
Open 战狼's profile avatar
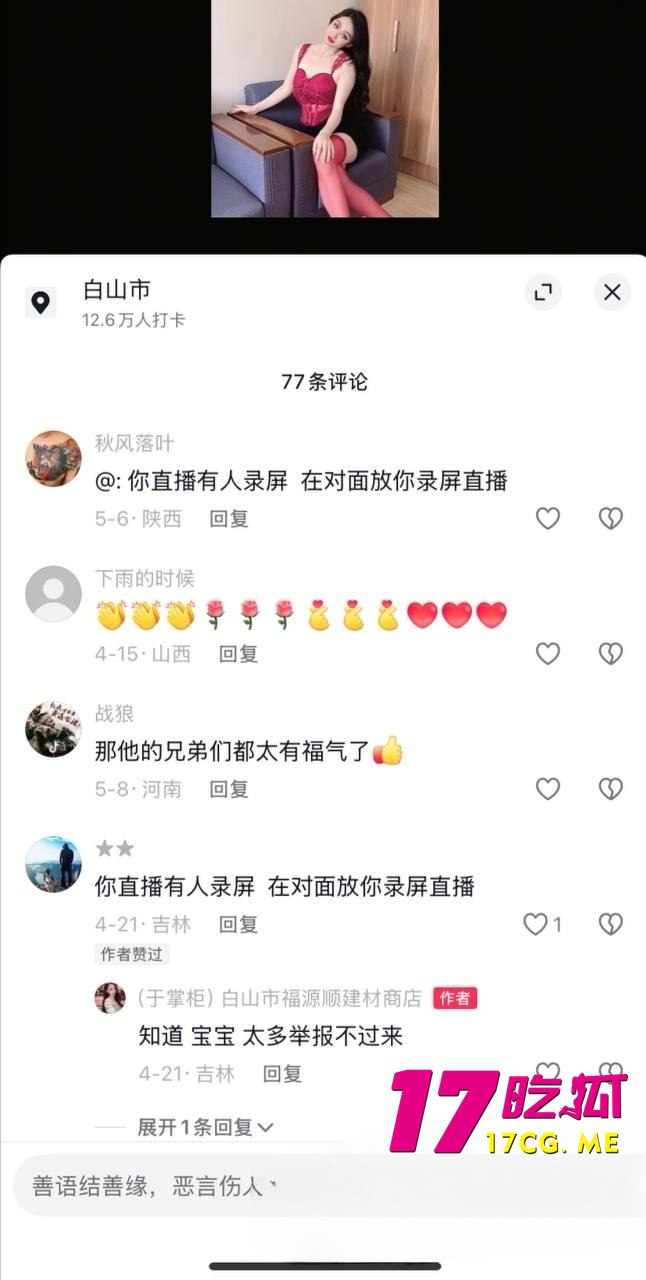click(x=53, y=729)
